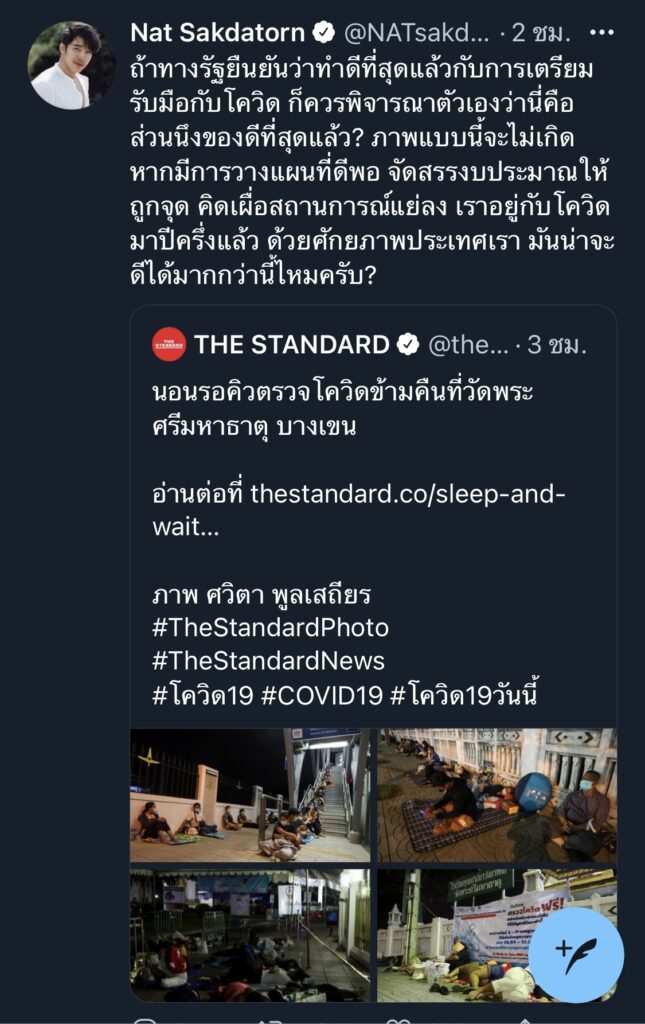View the staircase queue photo

[250, 795]
